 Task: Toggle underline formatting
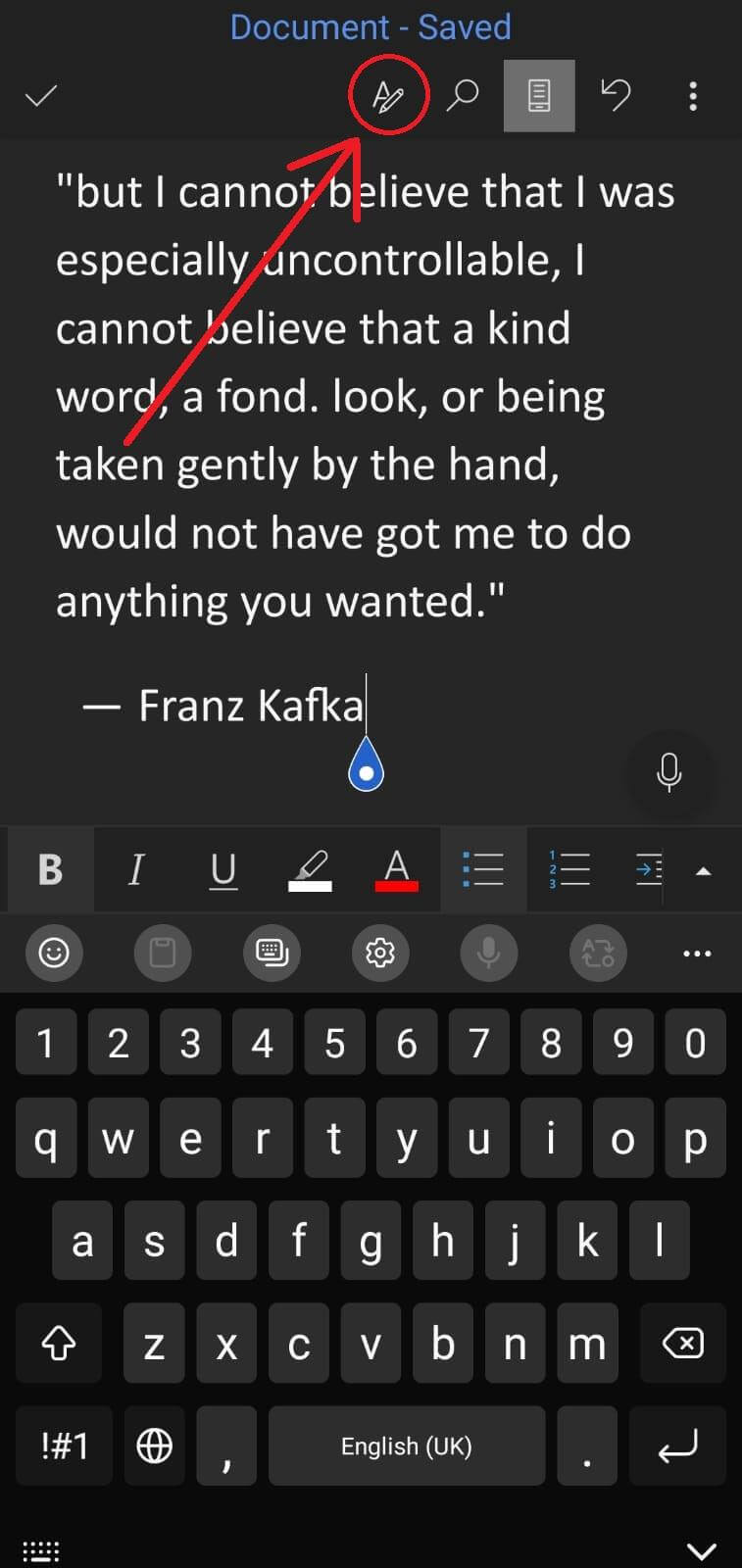click(223, 869)
